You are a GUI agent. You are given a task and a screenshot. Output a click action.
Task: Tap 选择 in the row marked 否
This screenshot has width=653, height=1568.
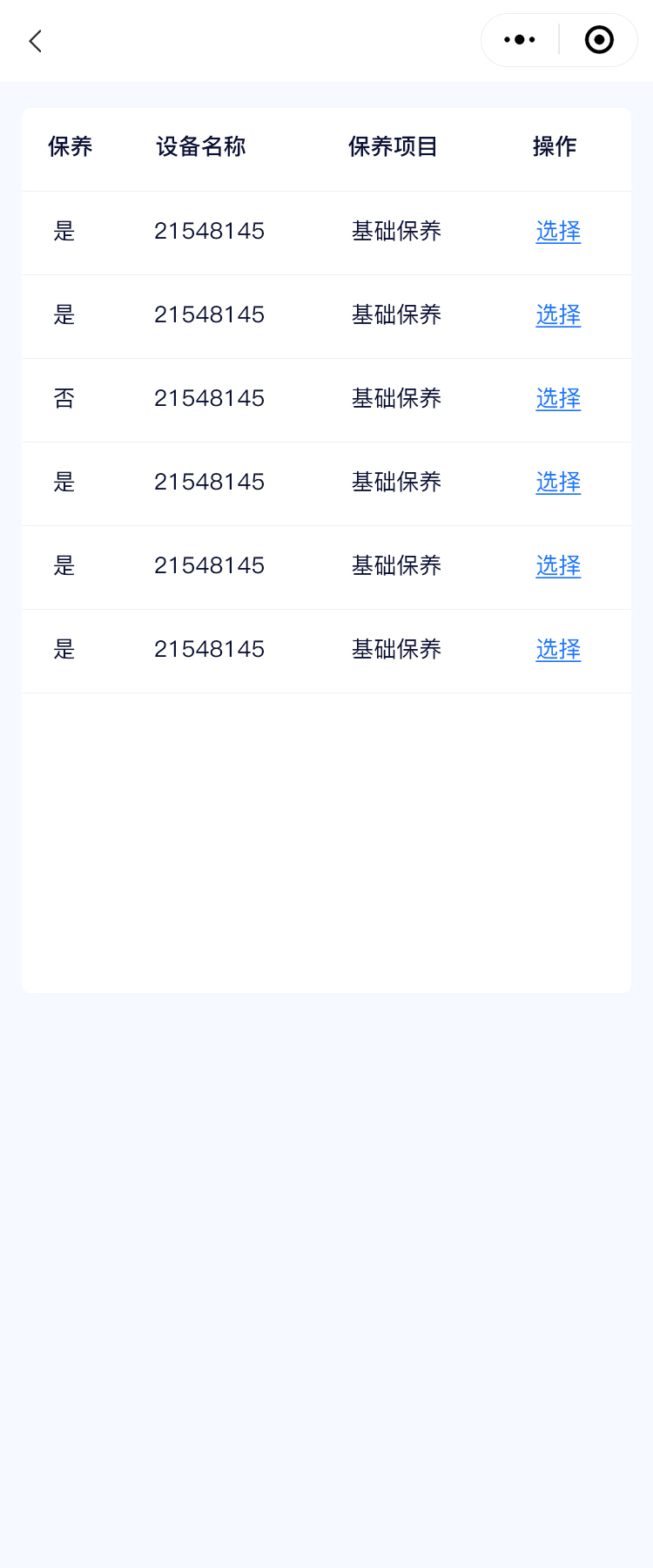pyautogui.click(x=558, y=399)
